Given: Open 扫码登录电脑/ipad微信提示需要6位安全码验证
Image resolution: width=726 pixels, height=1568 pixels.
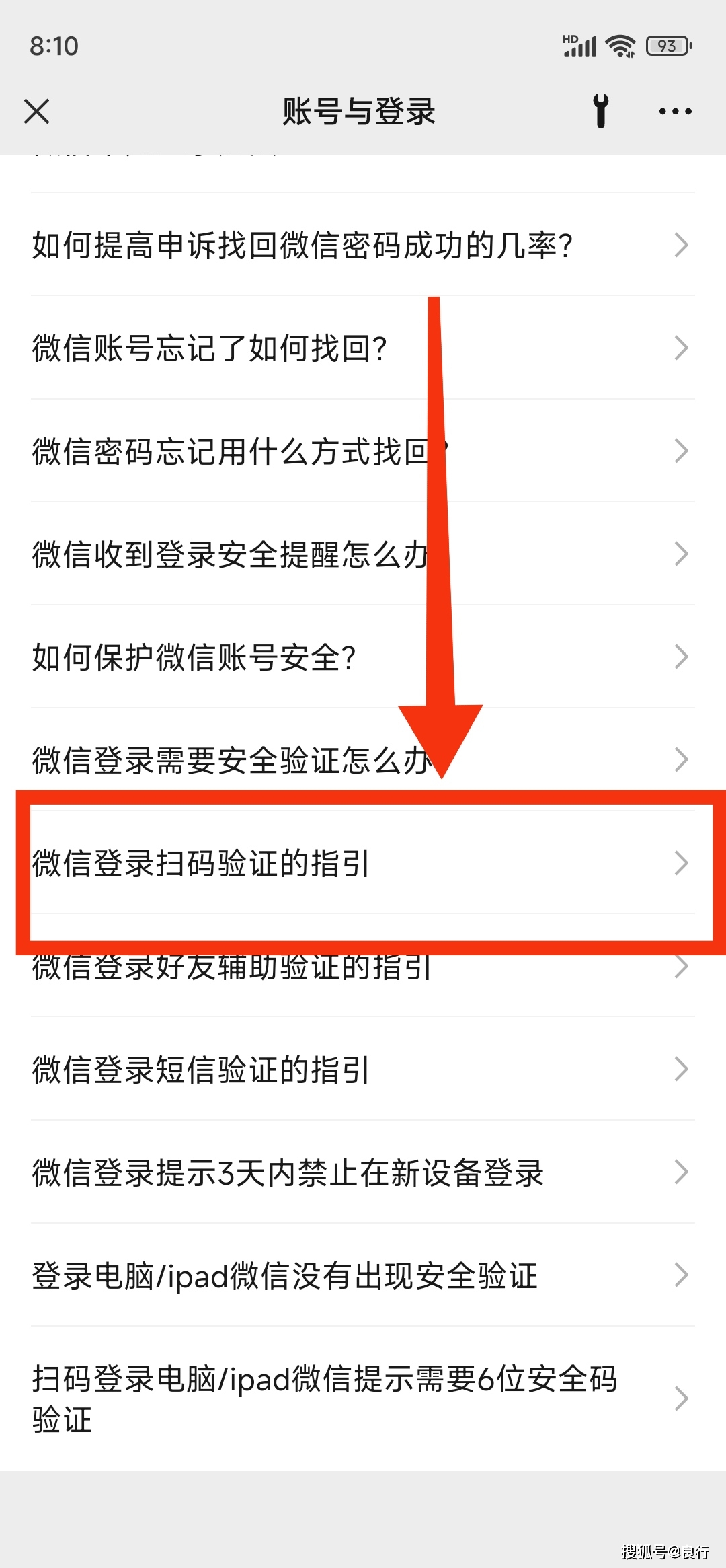Looking at the screenshot, I should [x=324, y=1398].
